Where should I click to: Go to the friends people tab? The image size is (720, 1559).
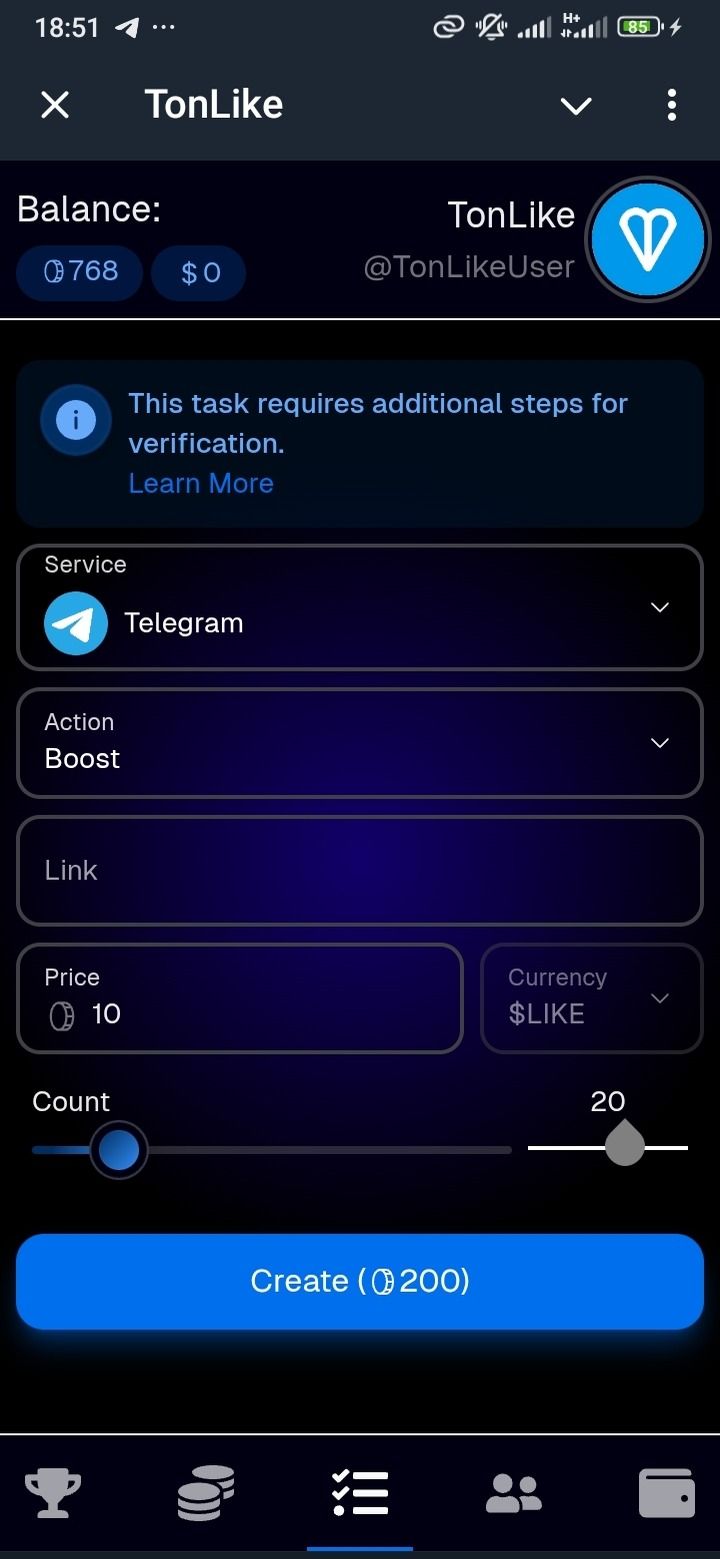pyautogui.click(x=513, y=1494)
